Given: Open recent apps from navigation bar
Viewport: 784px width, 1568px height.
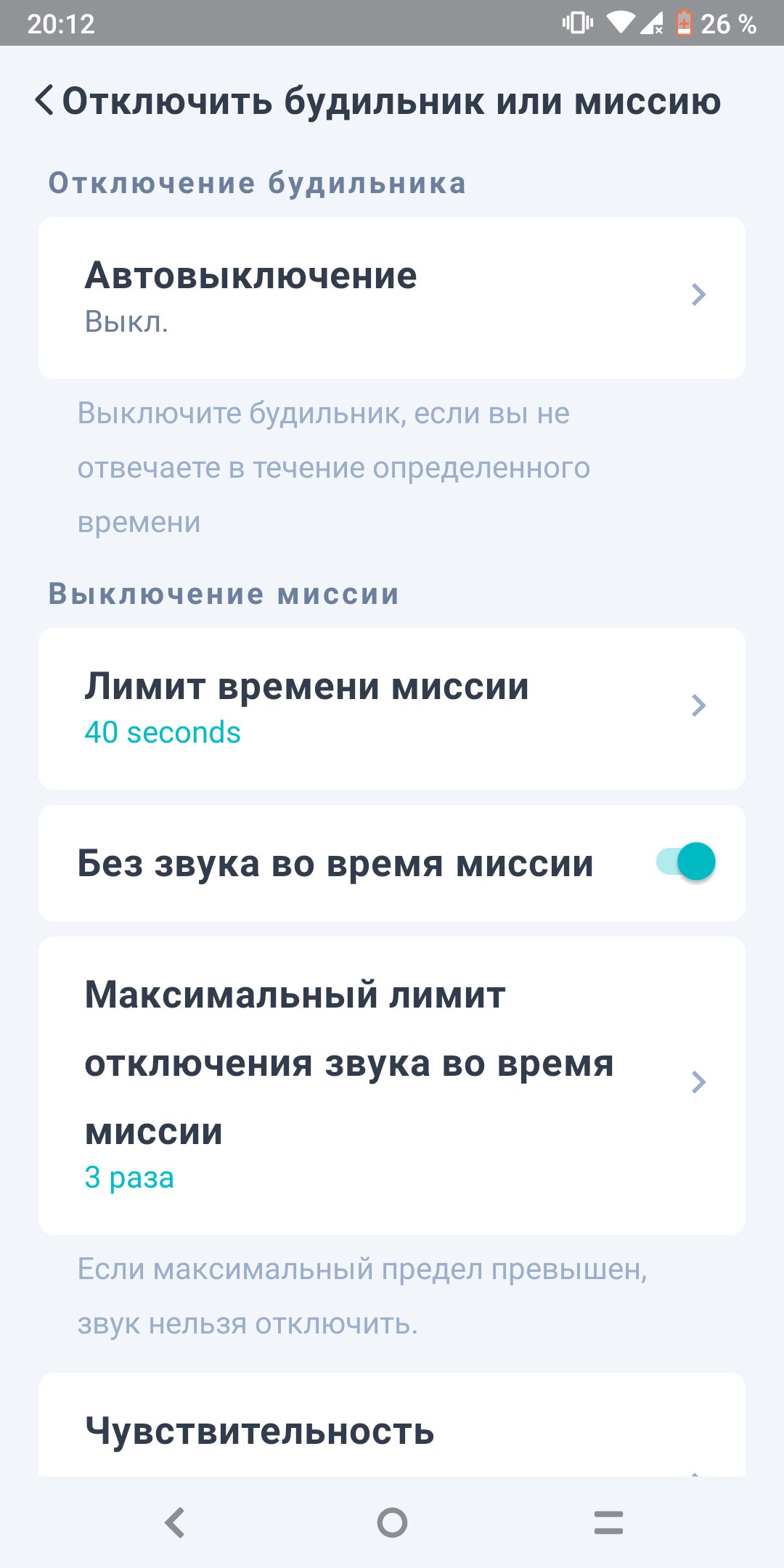Looking at the screenshot, I should (608, 1522).
